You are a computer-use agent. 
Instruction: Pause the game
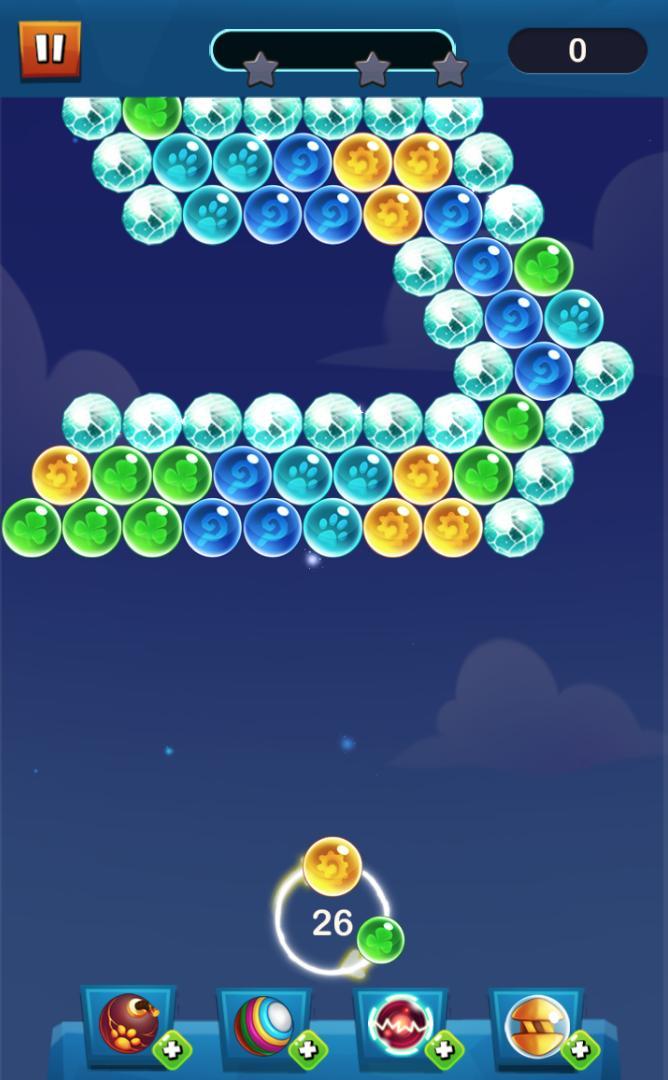[x=49, y=50]
